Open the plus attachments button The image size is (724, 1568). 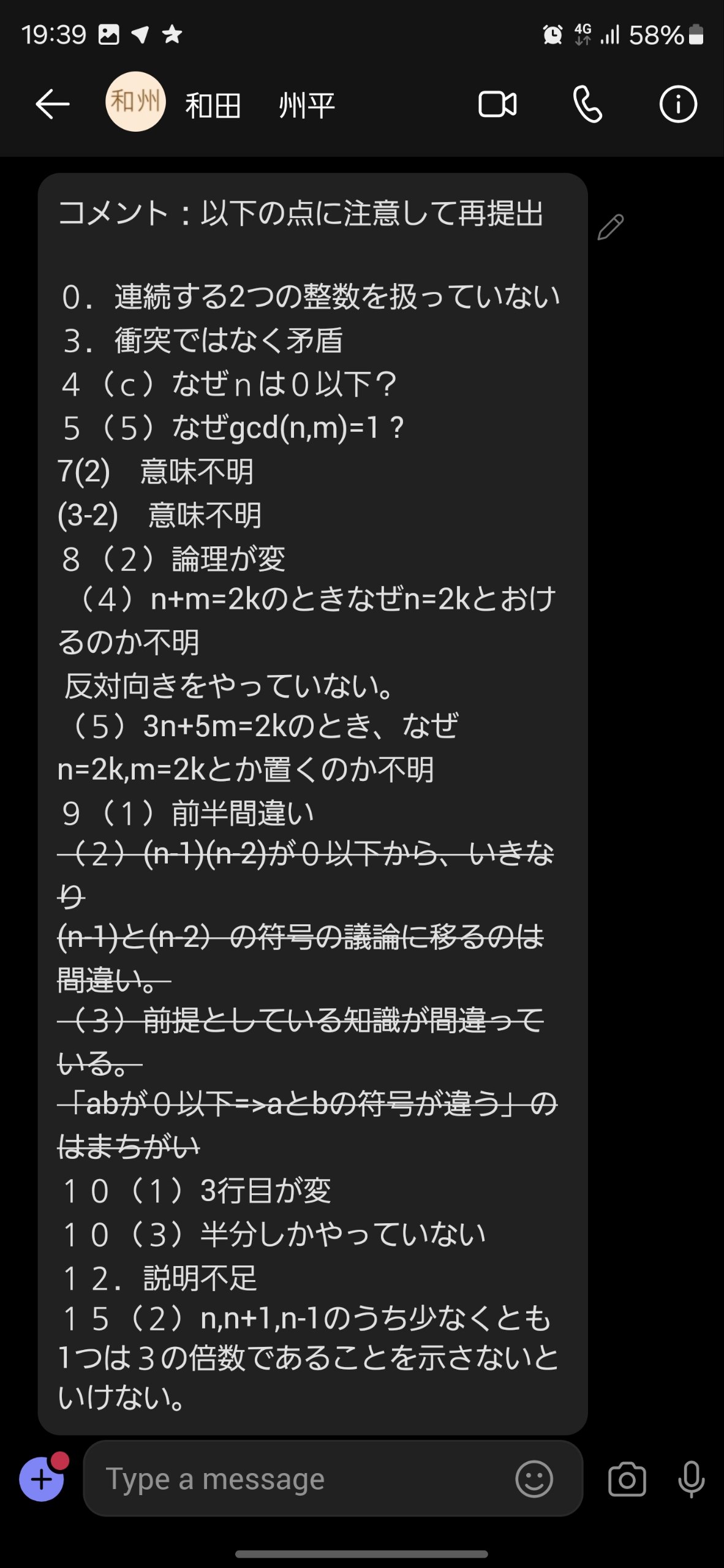(x=42, y=1480)
